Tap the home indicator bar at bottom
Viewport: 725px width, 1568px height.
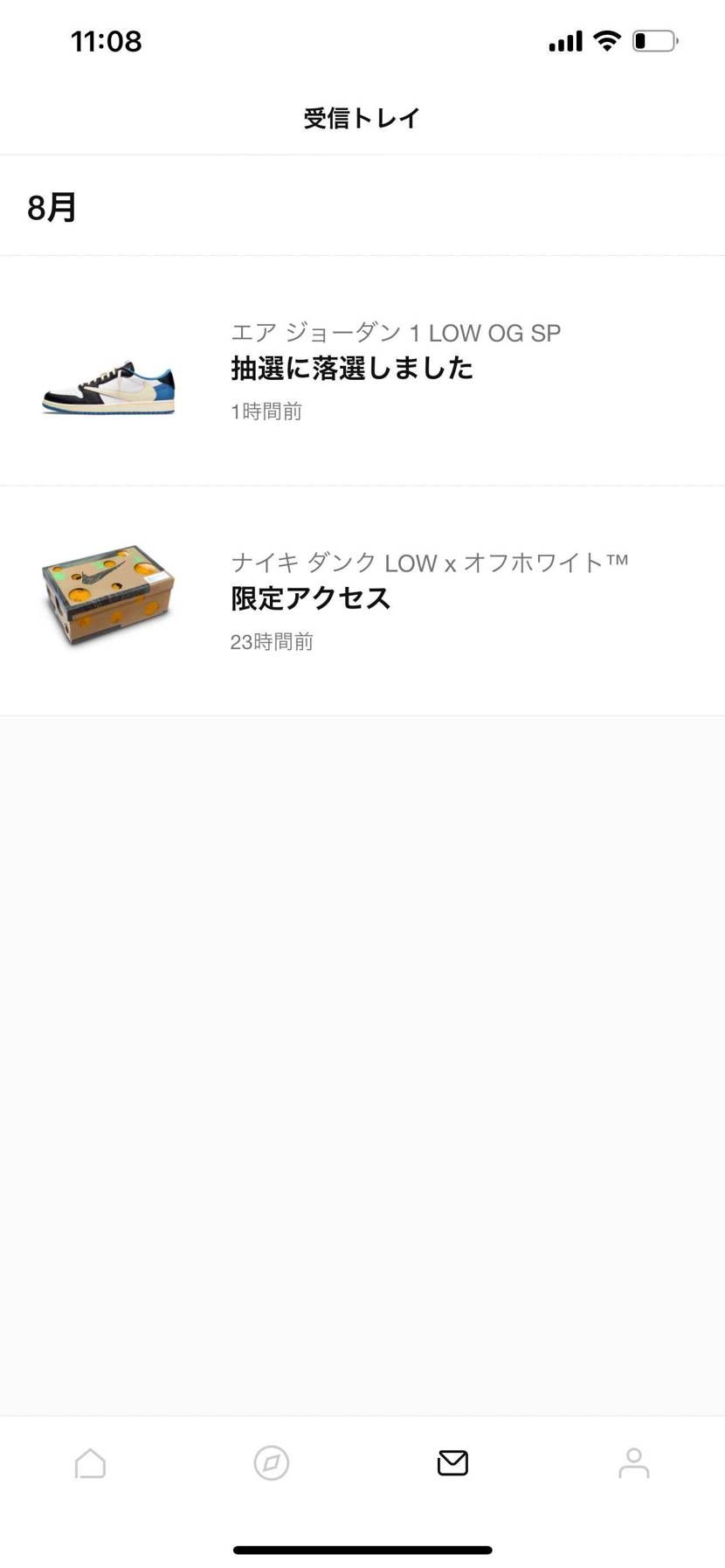[x=362, y=1544]
